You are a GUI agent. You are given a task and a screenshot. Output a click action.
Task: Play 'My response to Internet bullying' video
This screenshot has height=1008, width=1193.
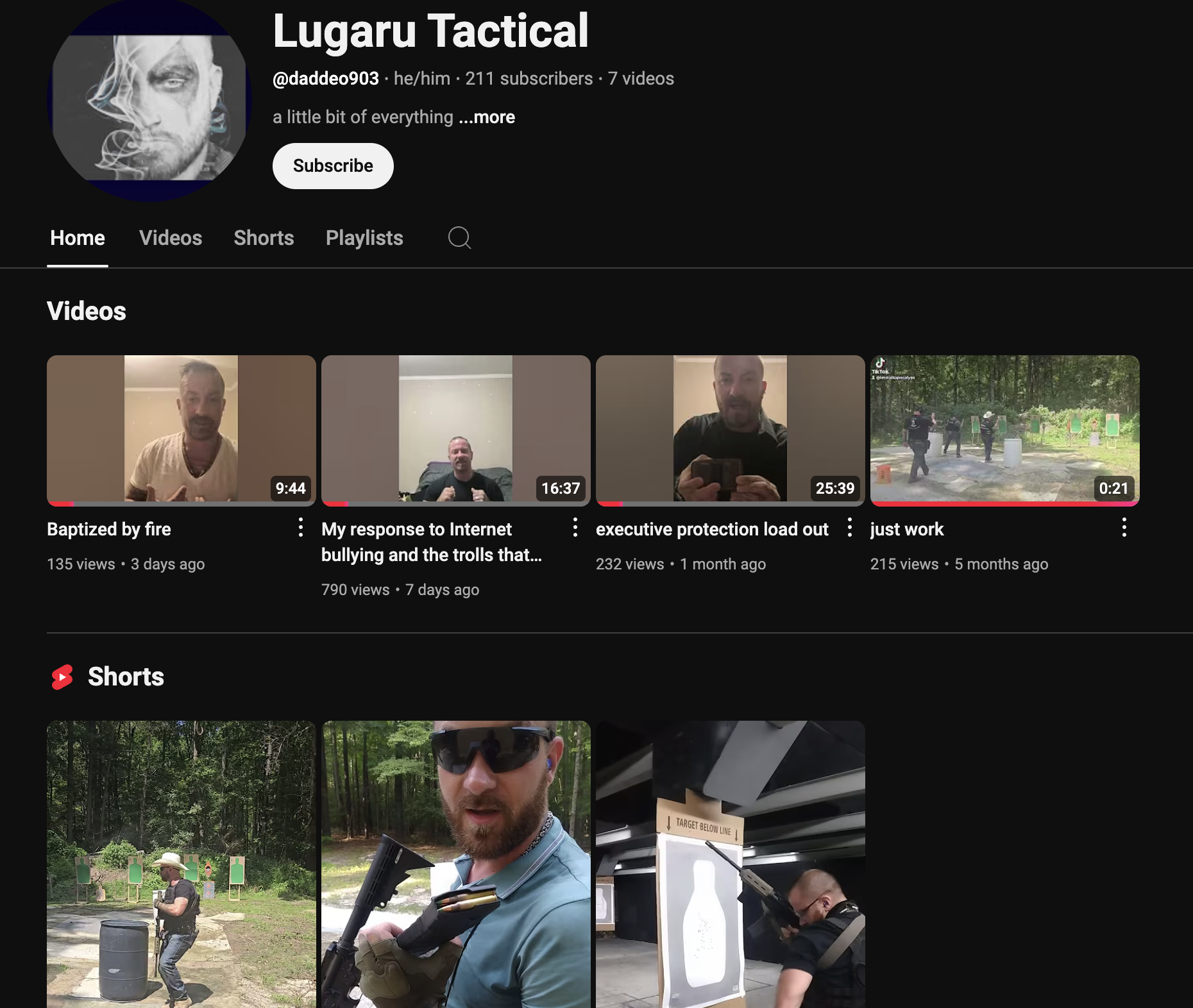click(455, 428)
